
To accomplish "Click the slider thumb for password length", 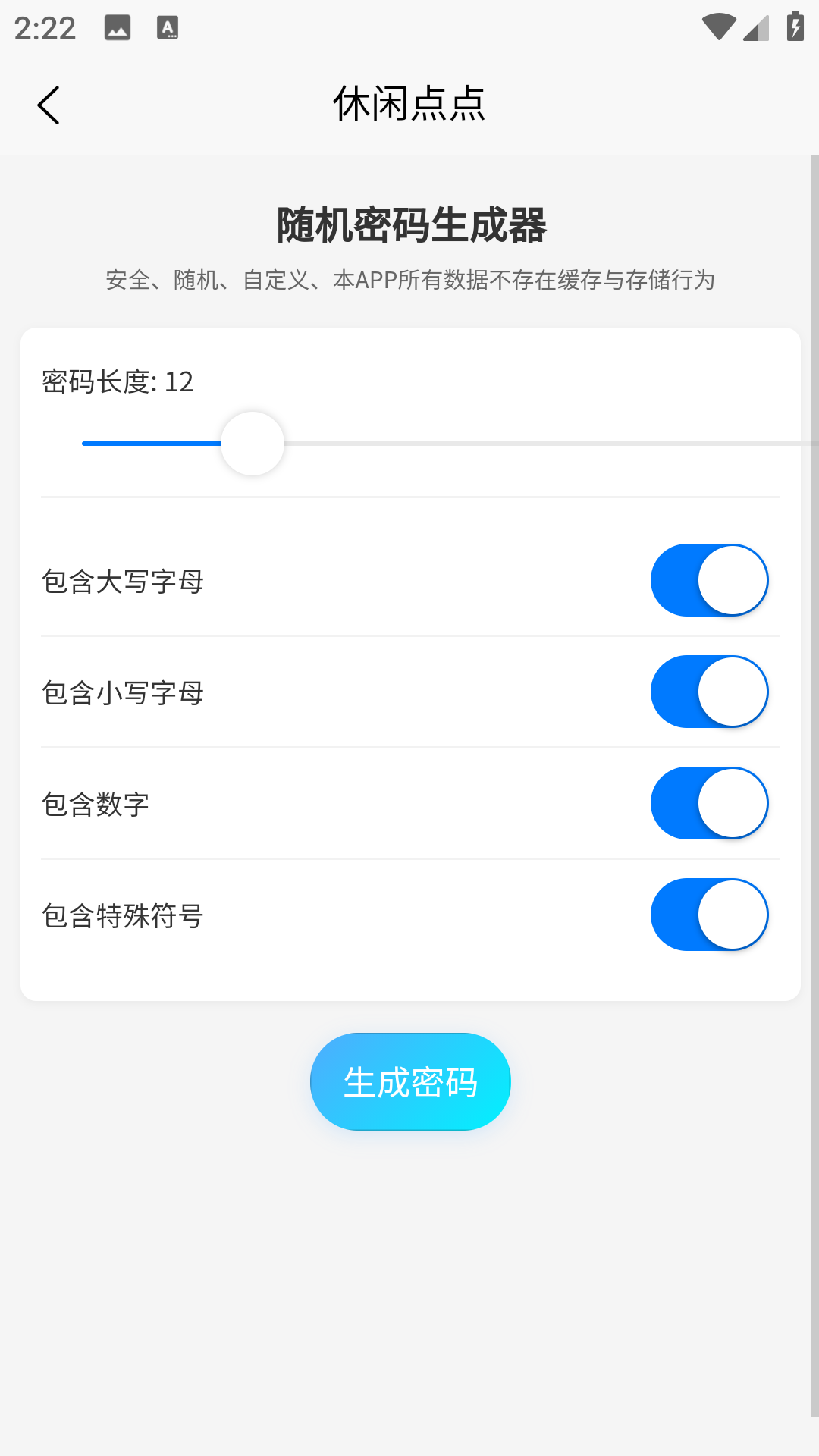I will (x=253, y=443).
